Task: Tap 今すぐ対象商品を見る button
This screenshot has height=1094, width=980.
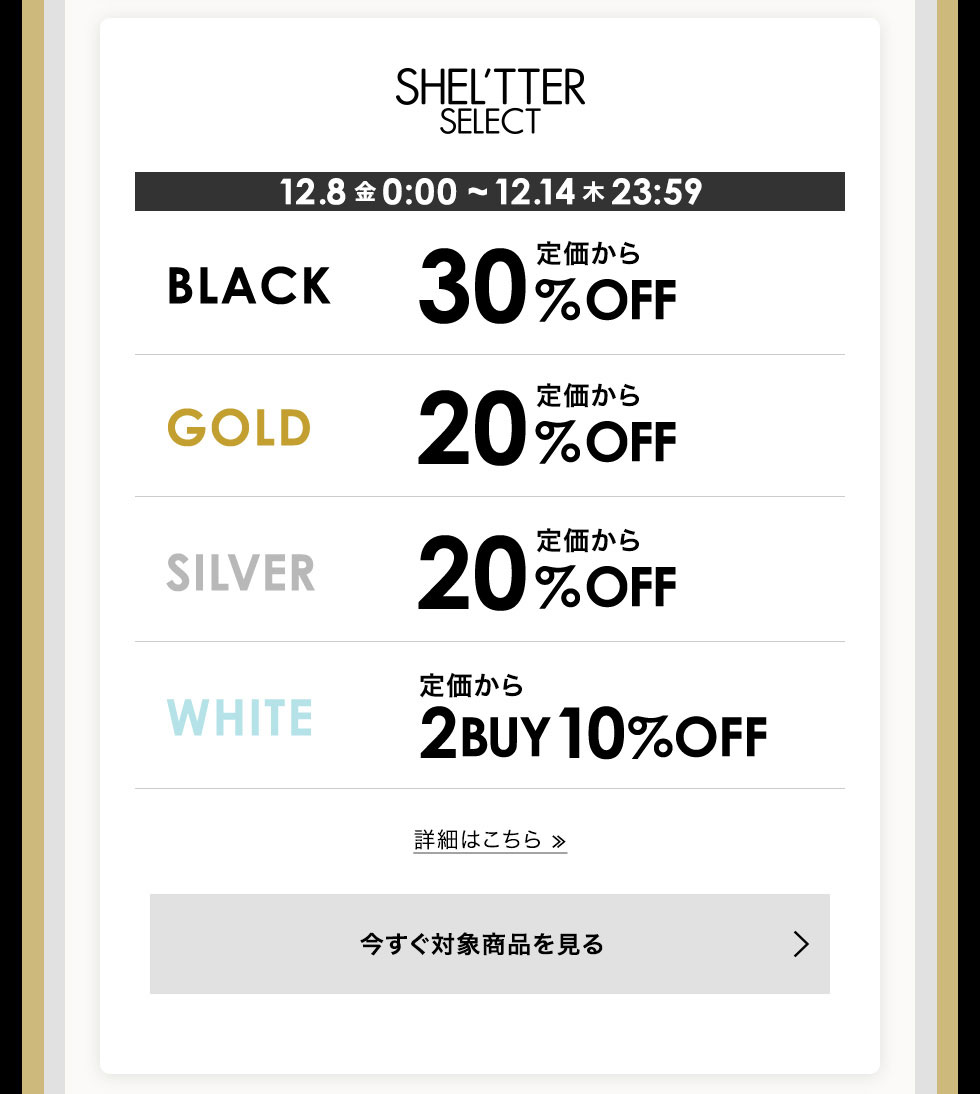Action: click(490, 944)
